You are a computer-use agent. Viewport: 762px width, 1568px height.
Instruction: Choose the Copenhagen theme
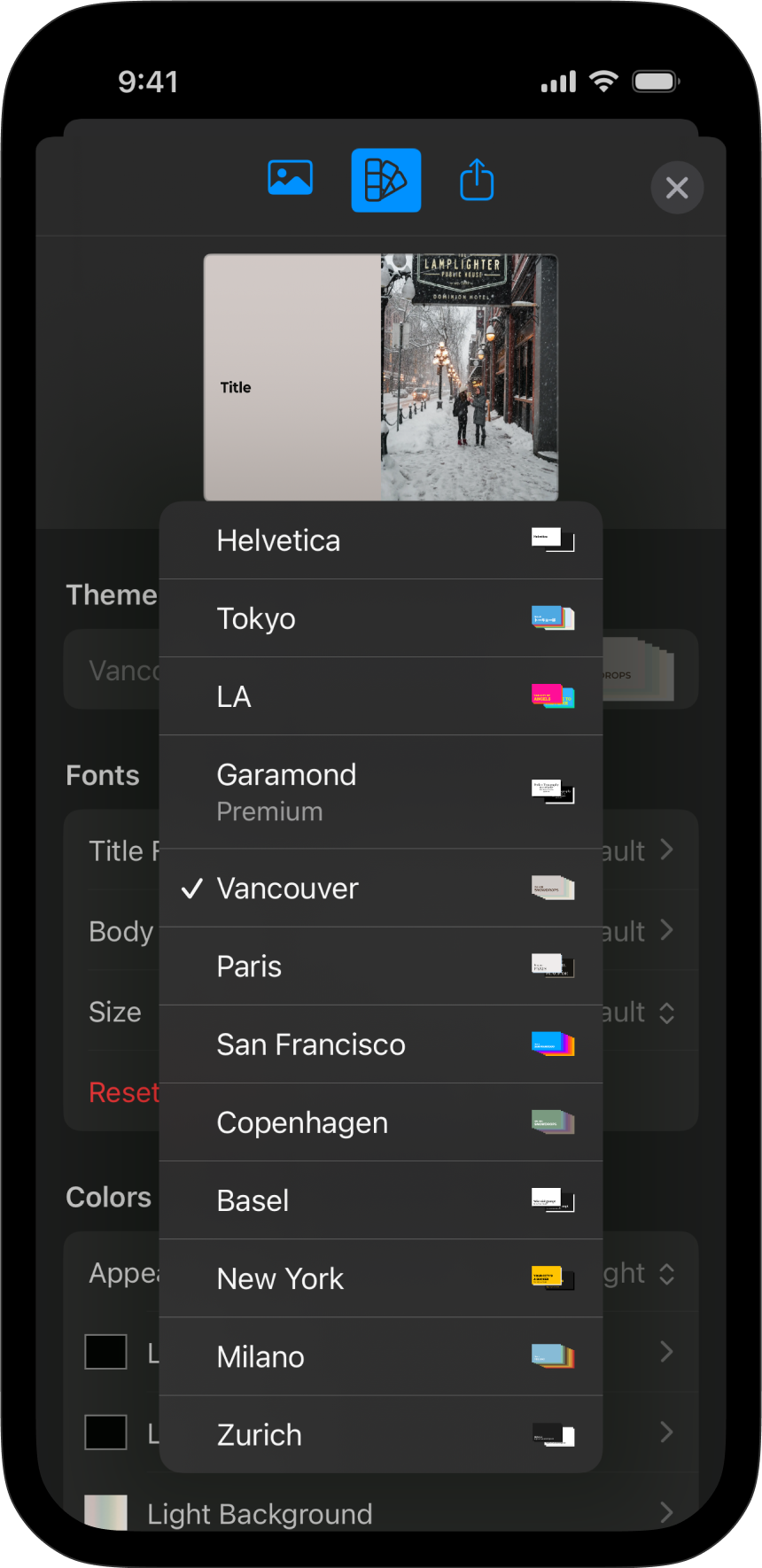pyautogui.click(x=381, y=1122)
